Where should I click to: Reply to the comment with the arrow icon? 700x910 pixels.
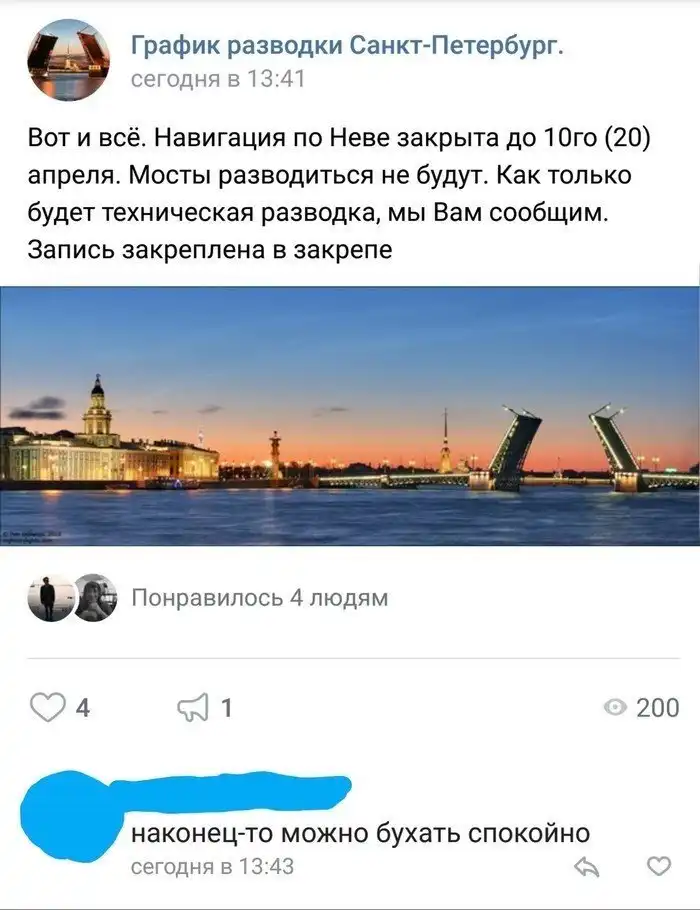coord(589,866)
